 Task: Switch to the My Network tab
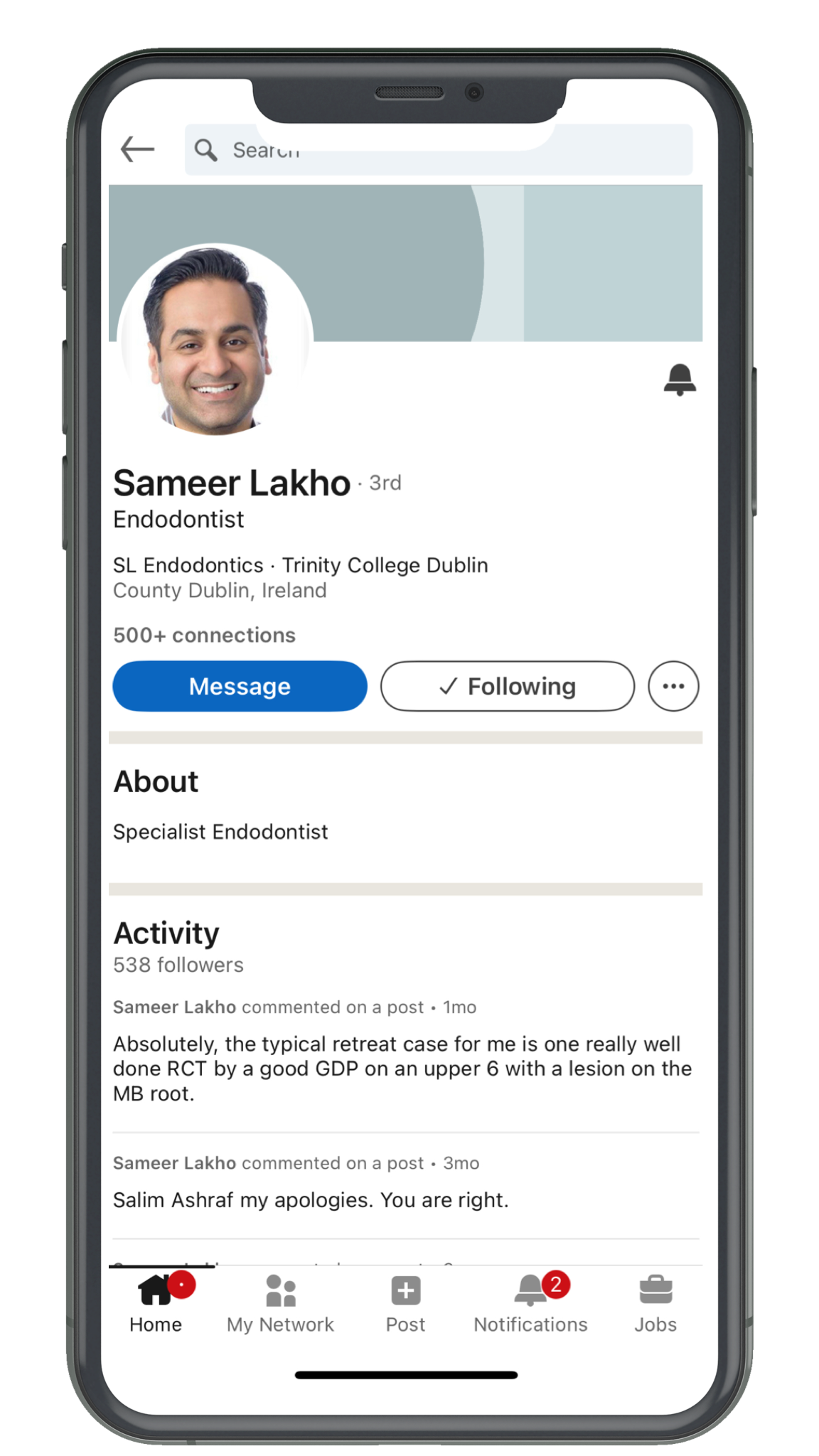click(x=280, y=1304)
